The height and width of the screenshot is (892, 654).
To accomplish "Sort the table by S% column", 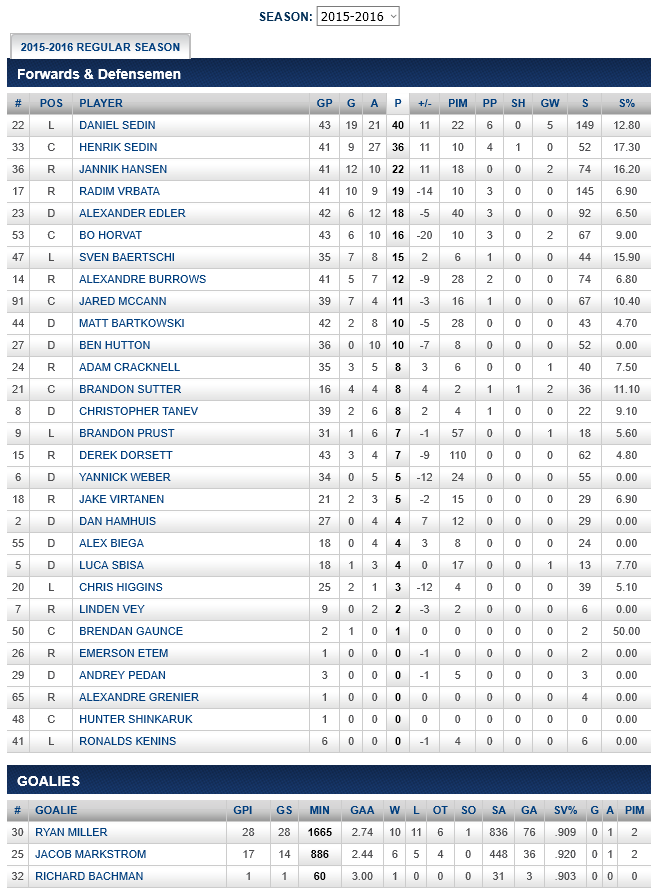I will pos(626,103).
